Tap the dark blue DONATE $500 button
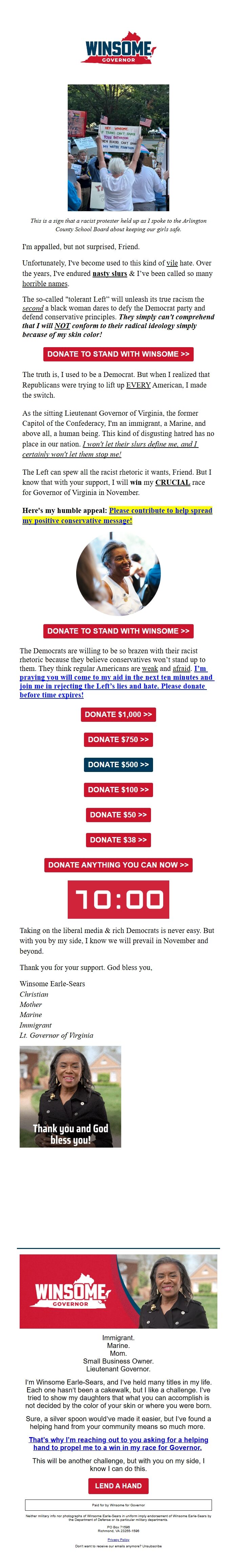Image resolution: width=237 pixels, height=1568 pixels. 118,764
